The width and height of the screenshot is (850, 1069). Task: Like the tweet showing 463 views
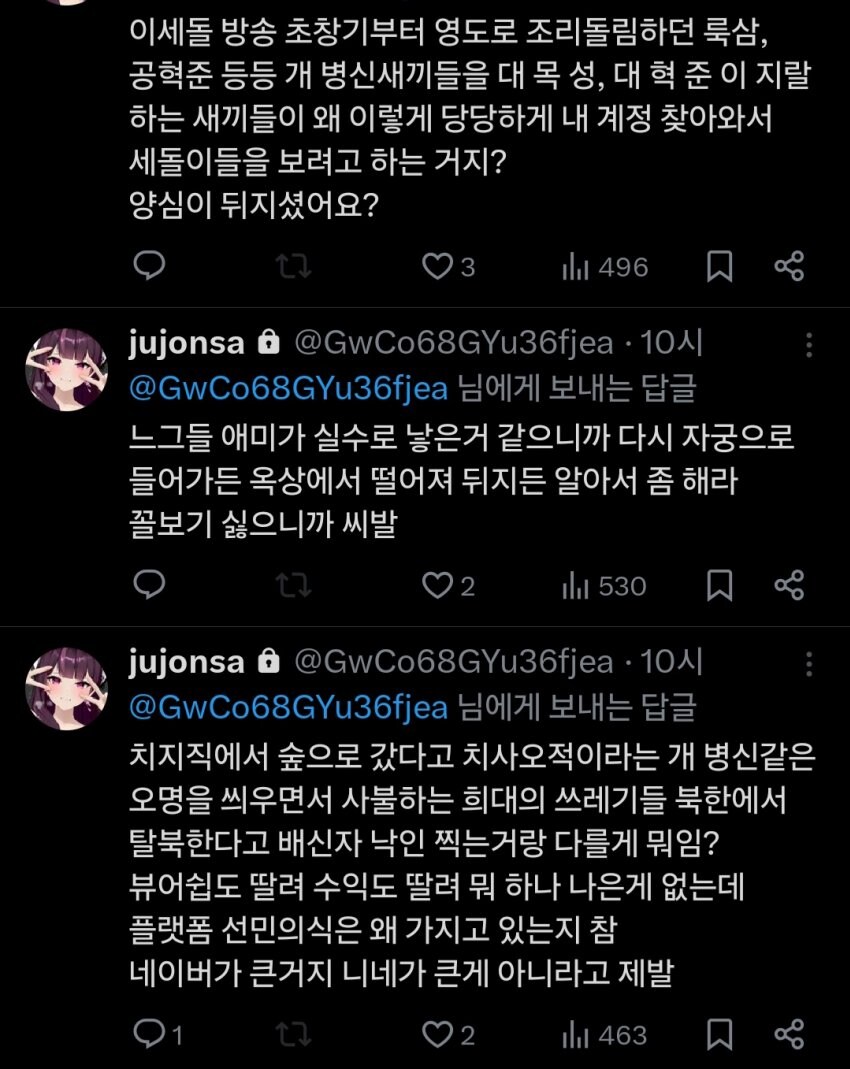pos(437,1035)
